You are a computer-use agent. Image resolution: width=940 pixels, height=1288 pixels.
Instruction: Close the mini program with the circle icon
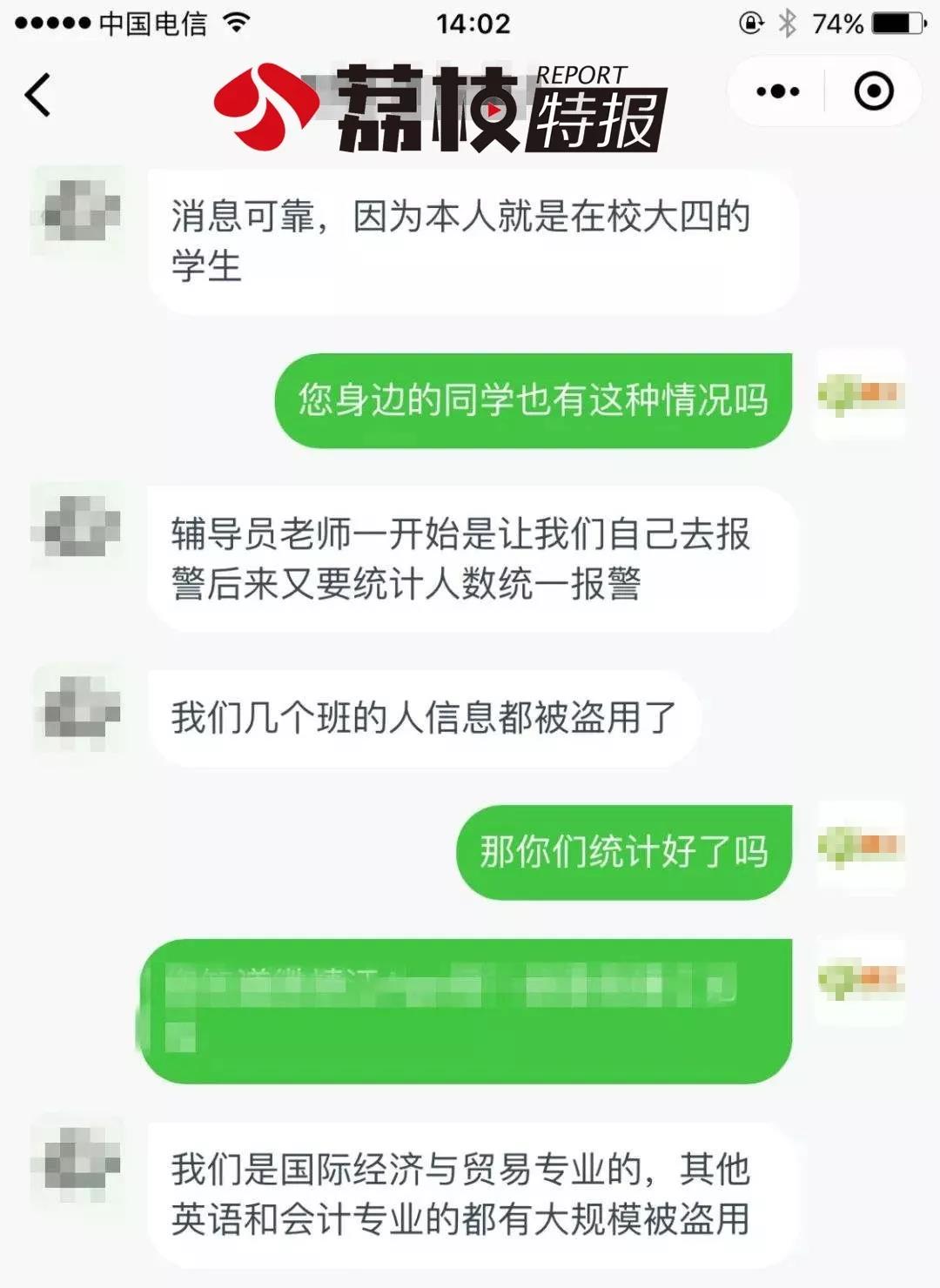pos(873,91)
